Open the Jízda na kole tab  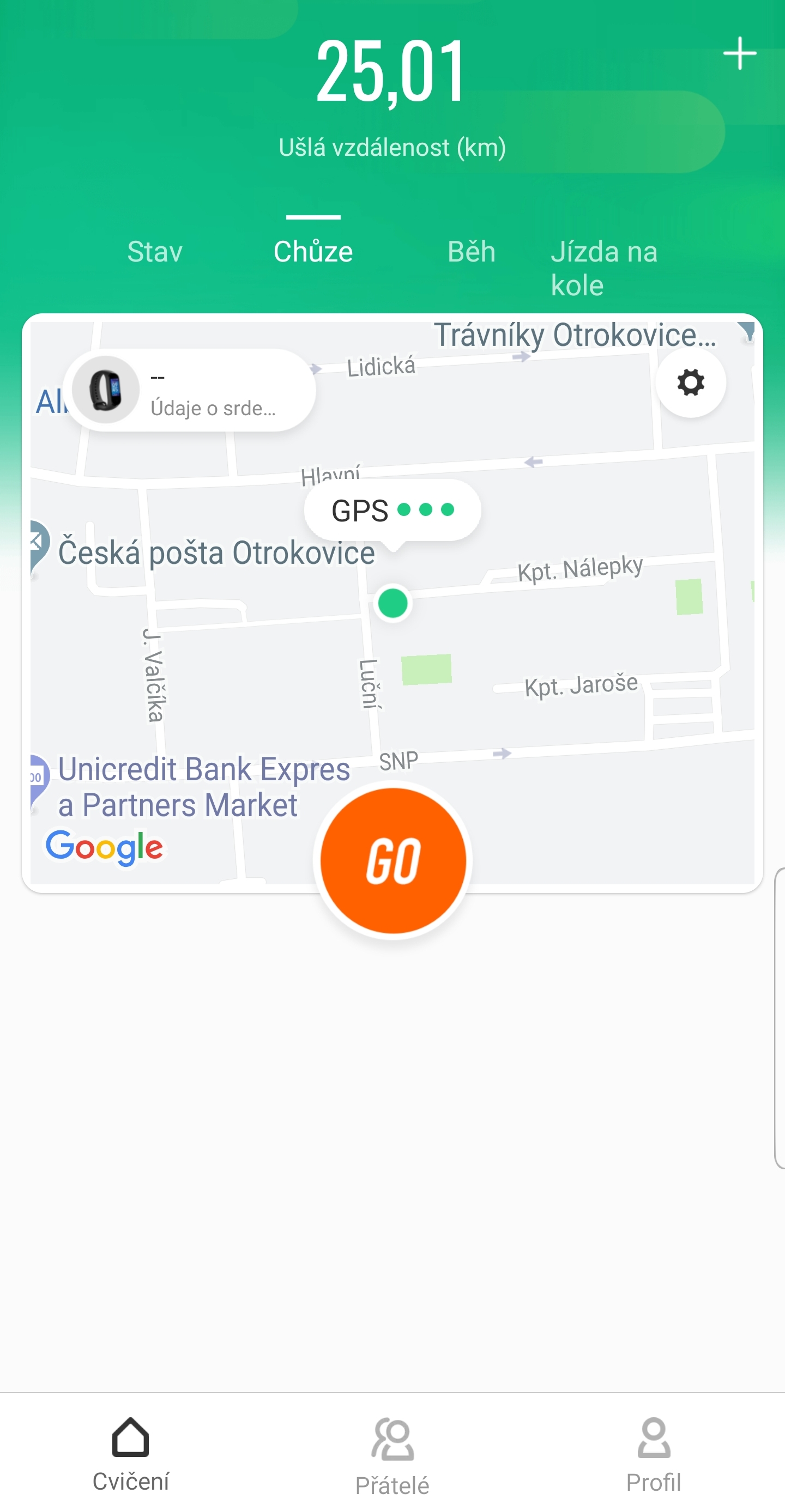603,268
